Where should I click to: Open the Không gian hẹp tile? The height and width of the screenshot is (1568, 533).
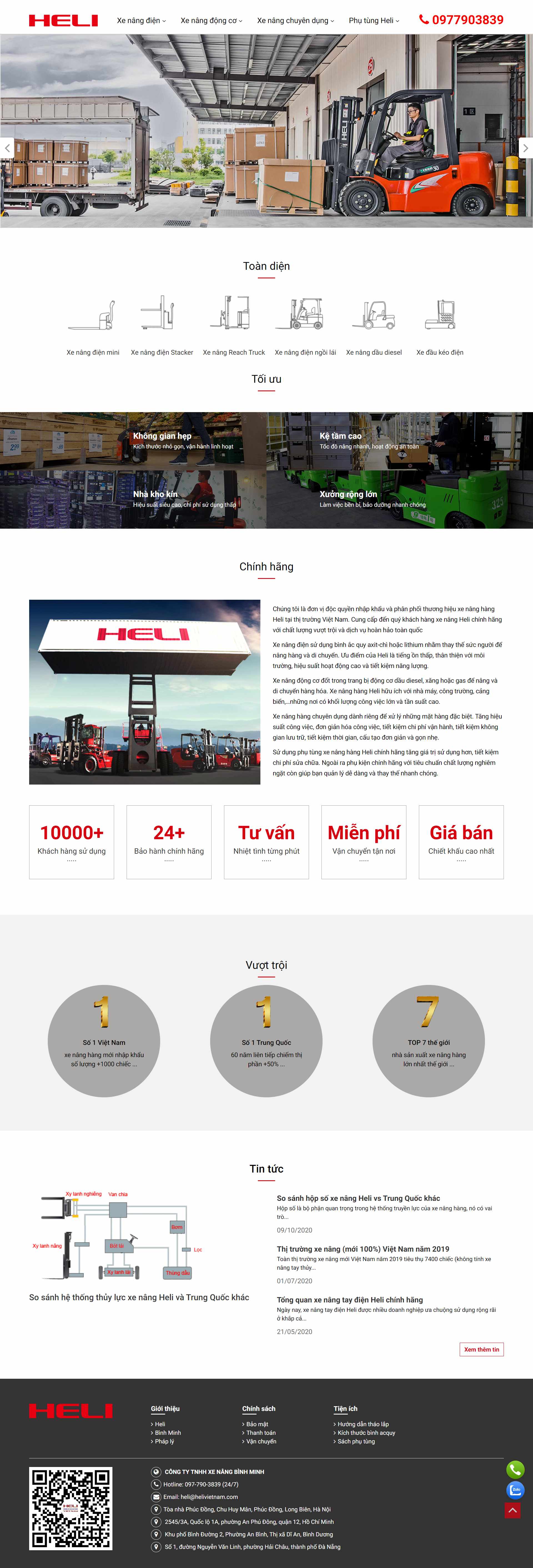(162, 436)
